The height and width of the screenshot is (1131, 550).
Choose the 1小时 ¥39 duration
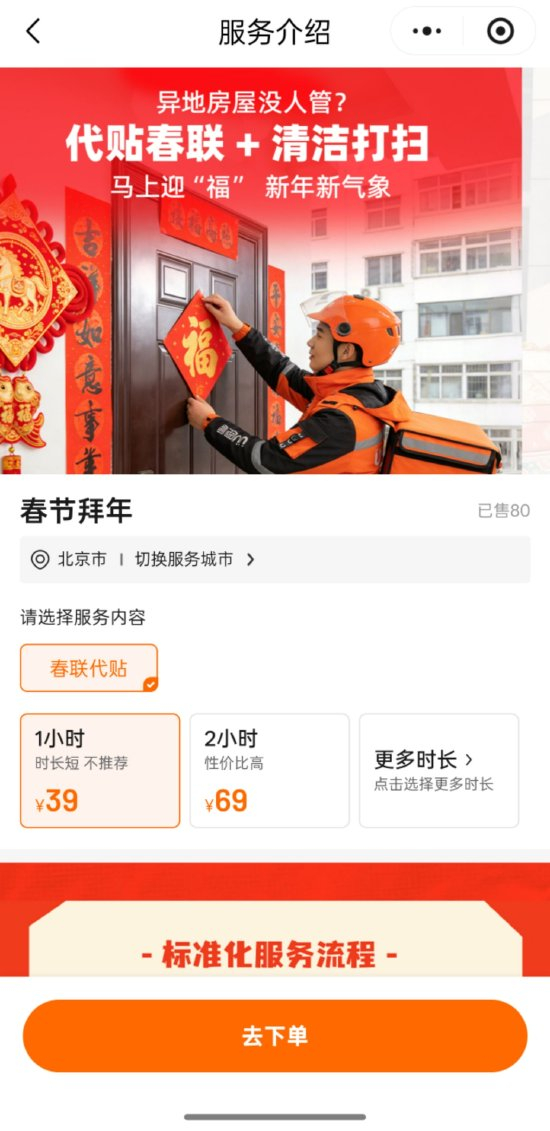(x=100, y=770)
